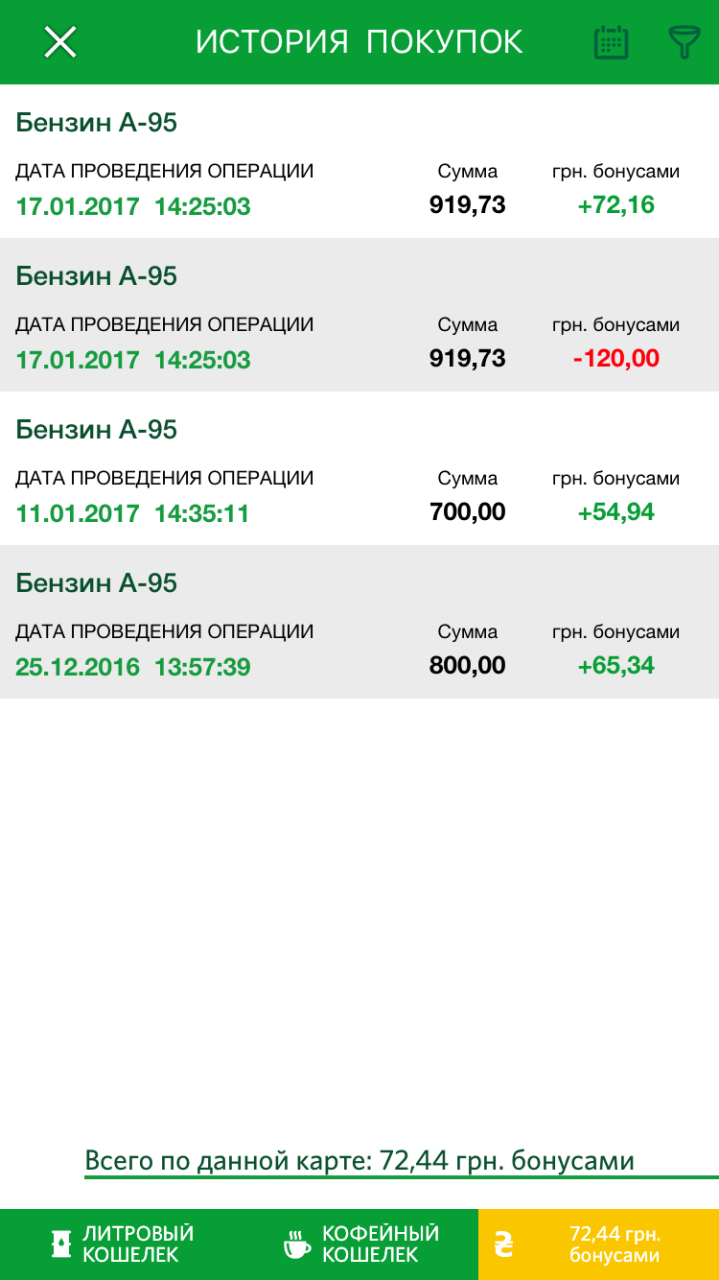This screenshot has height=1280, width=719.
Task: Switch to Кофейный кошелек tab
Action: (359, 1244)
